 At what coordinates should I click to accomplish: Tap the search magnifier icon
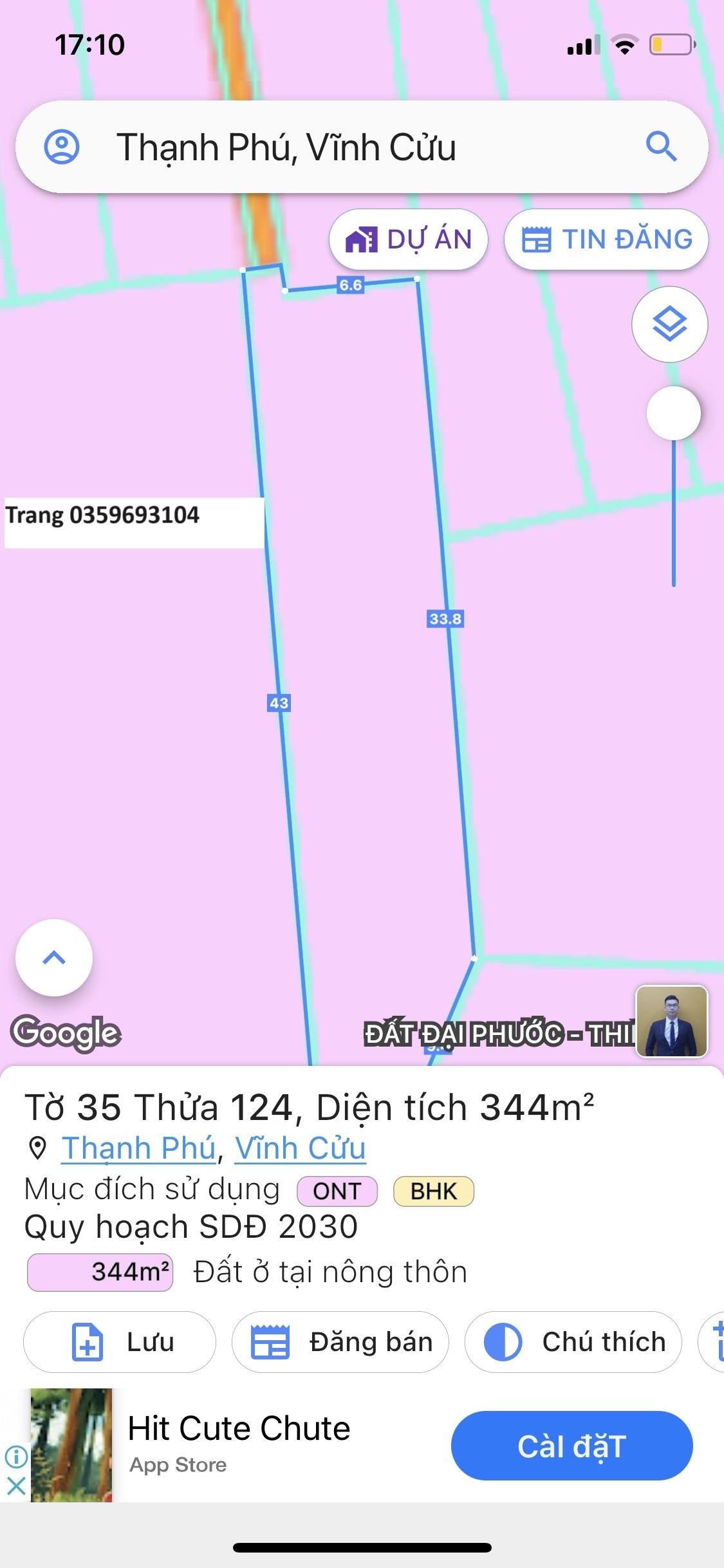click(x=661, y=147)
